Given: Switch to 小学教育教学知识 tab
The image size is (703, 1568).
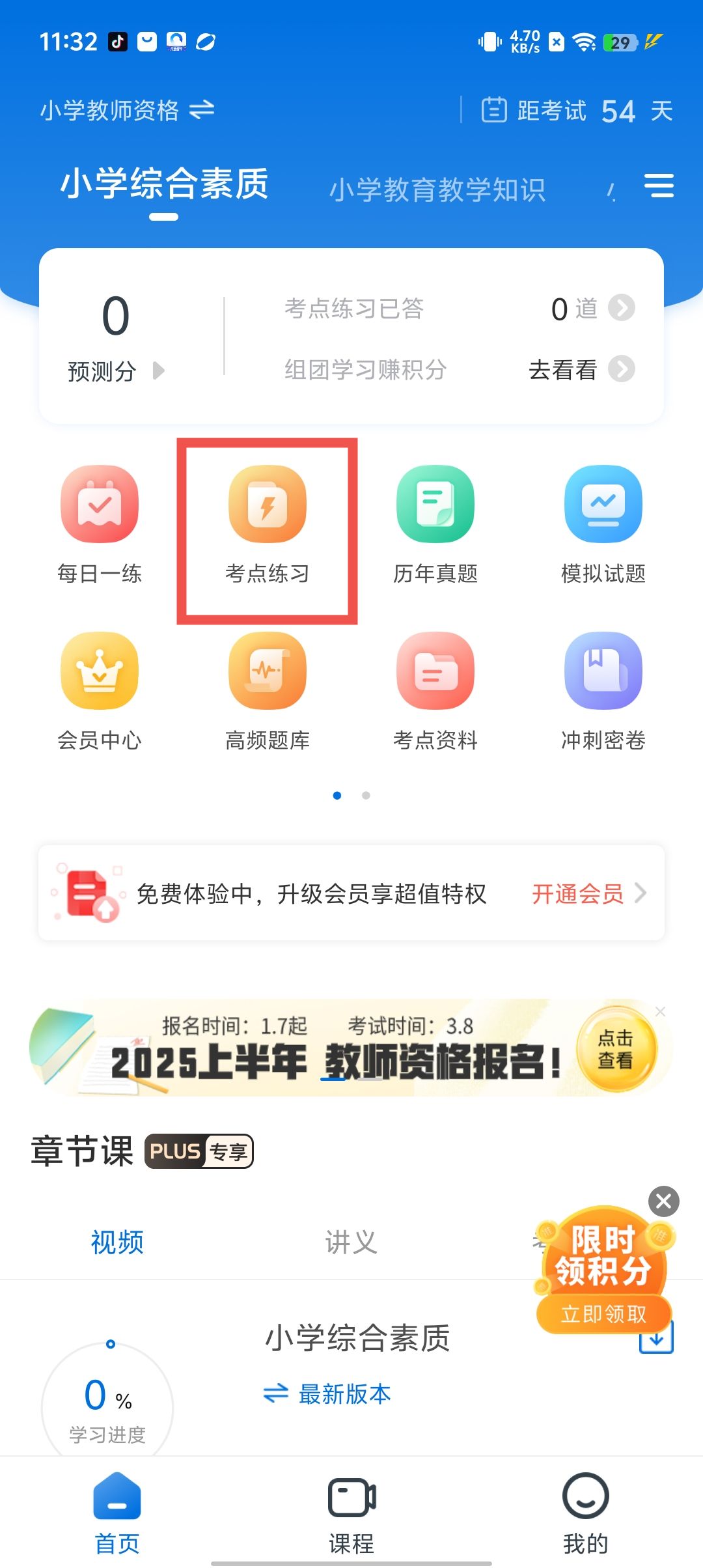Looking at the screenshot, I should (x=437, y=190).
